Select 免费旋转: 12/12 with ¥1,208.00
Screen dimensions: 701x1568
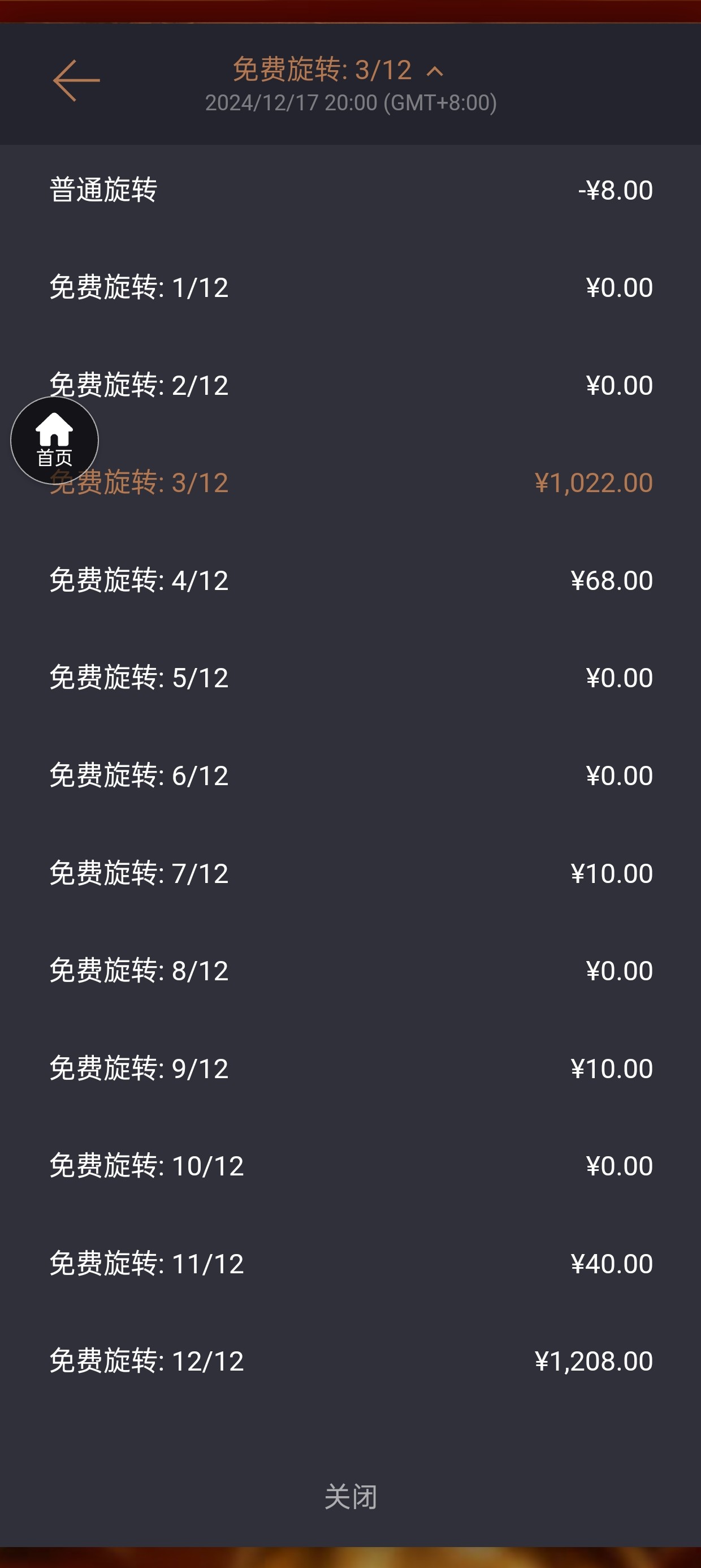(350, 1361)
